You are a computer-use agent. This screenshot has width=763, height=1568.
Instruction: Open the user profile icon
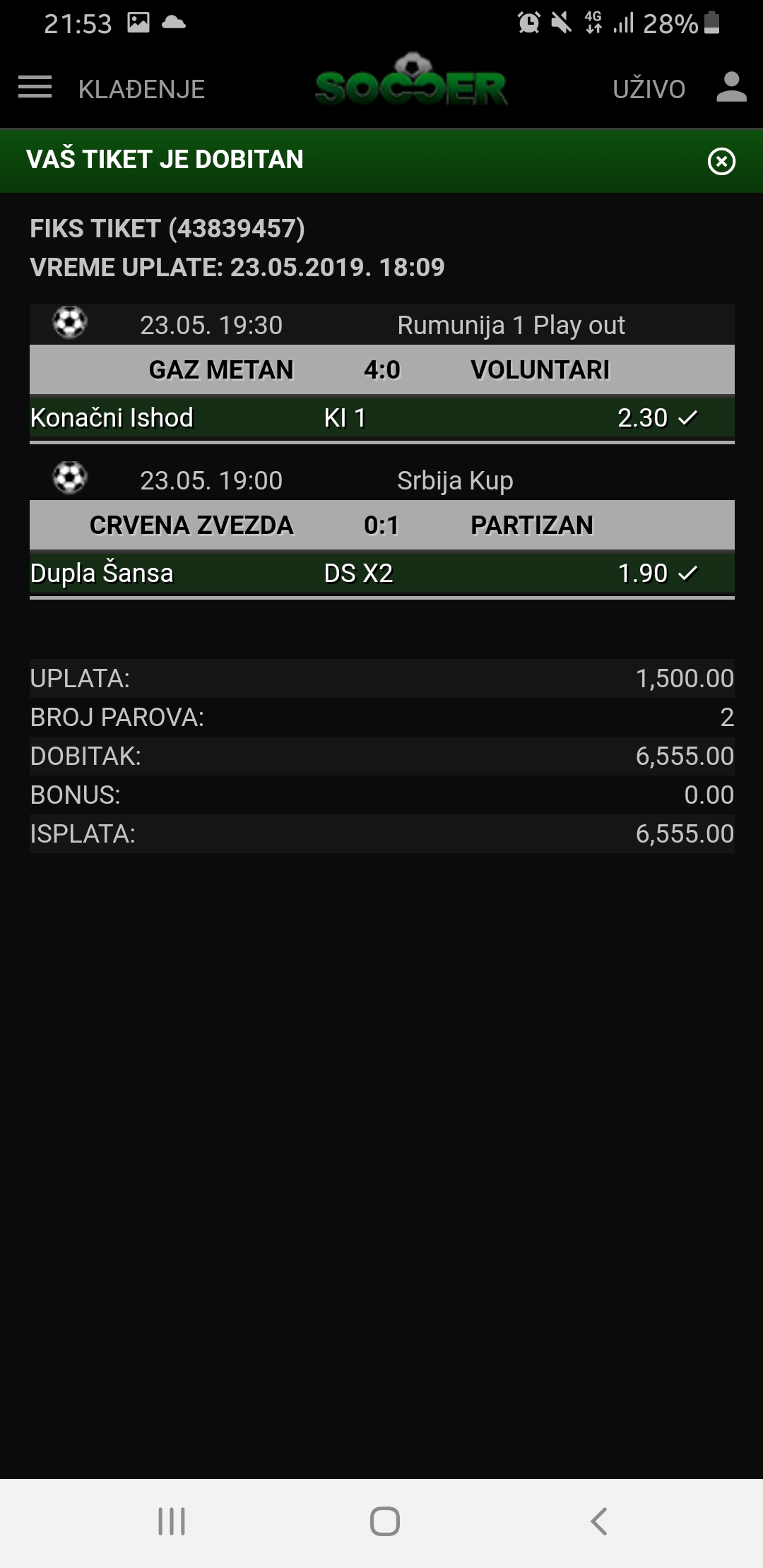pyautogui.click(x=731, y=88)
